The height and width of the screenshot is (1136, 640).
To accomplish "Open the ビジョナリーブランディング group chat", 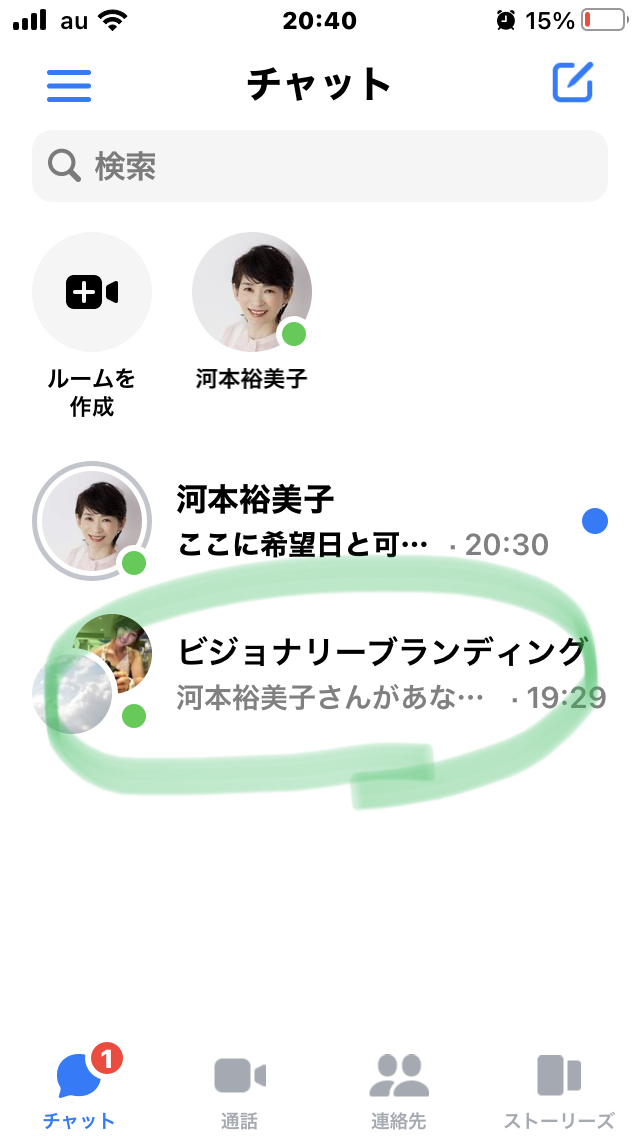I will click(320, 674).
